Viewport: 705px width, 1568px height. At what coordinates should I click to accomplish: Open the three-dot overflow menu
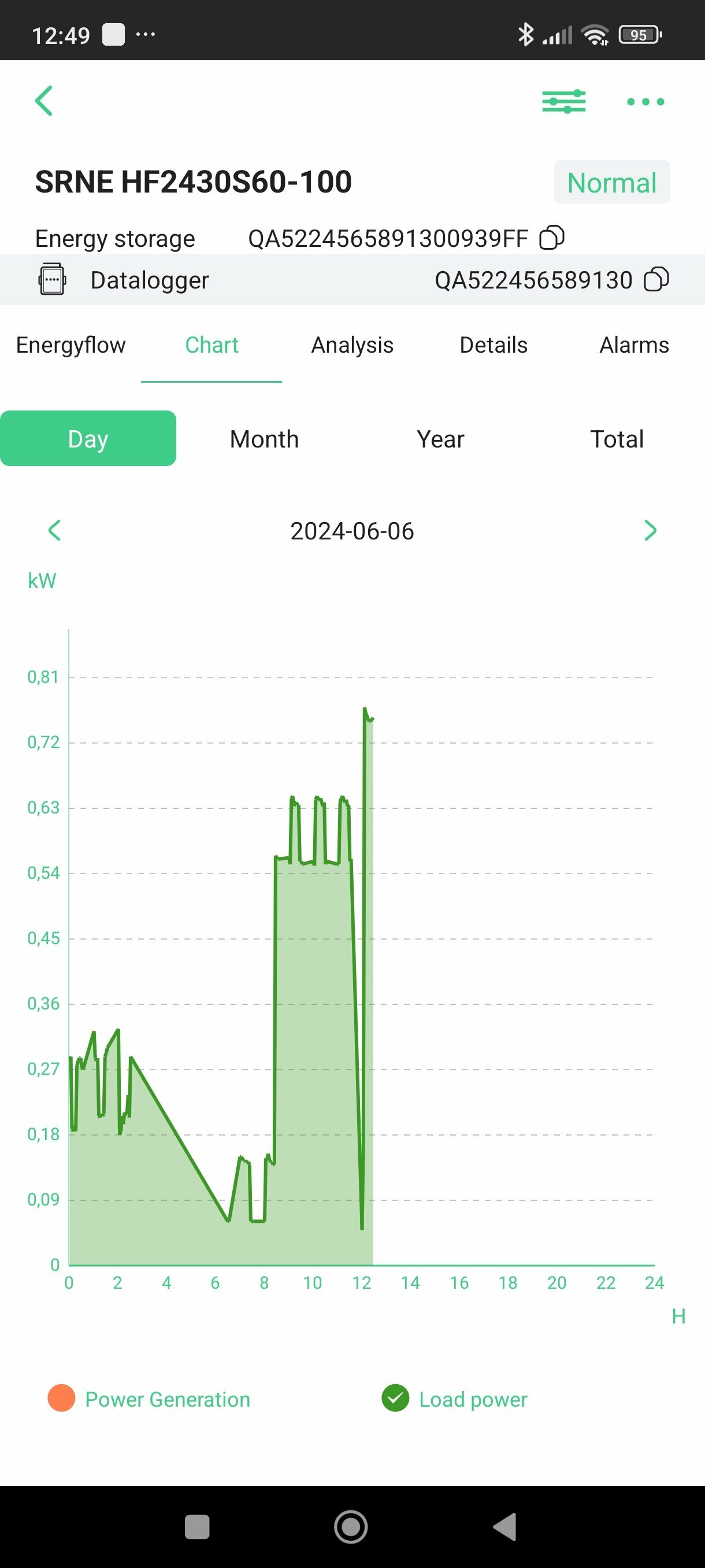coord(645,102)
